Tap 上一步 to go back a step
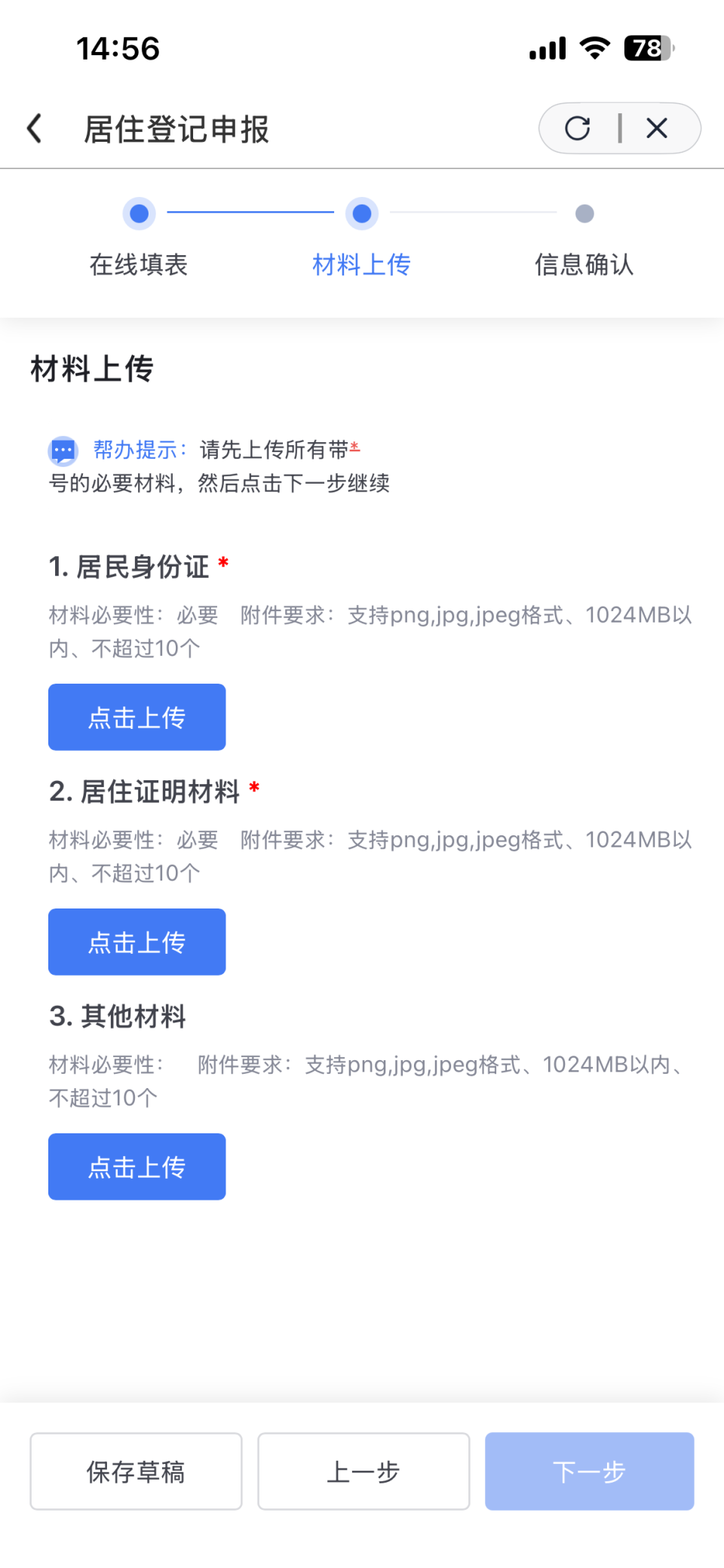724x1568 pixels. [x=363, y=1471]
